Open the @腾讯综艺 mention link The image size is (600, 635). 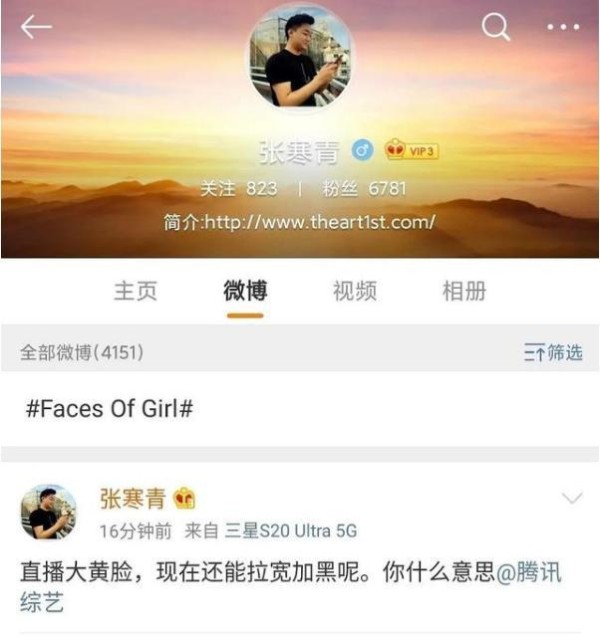(x=529, y=573)
